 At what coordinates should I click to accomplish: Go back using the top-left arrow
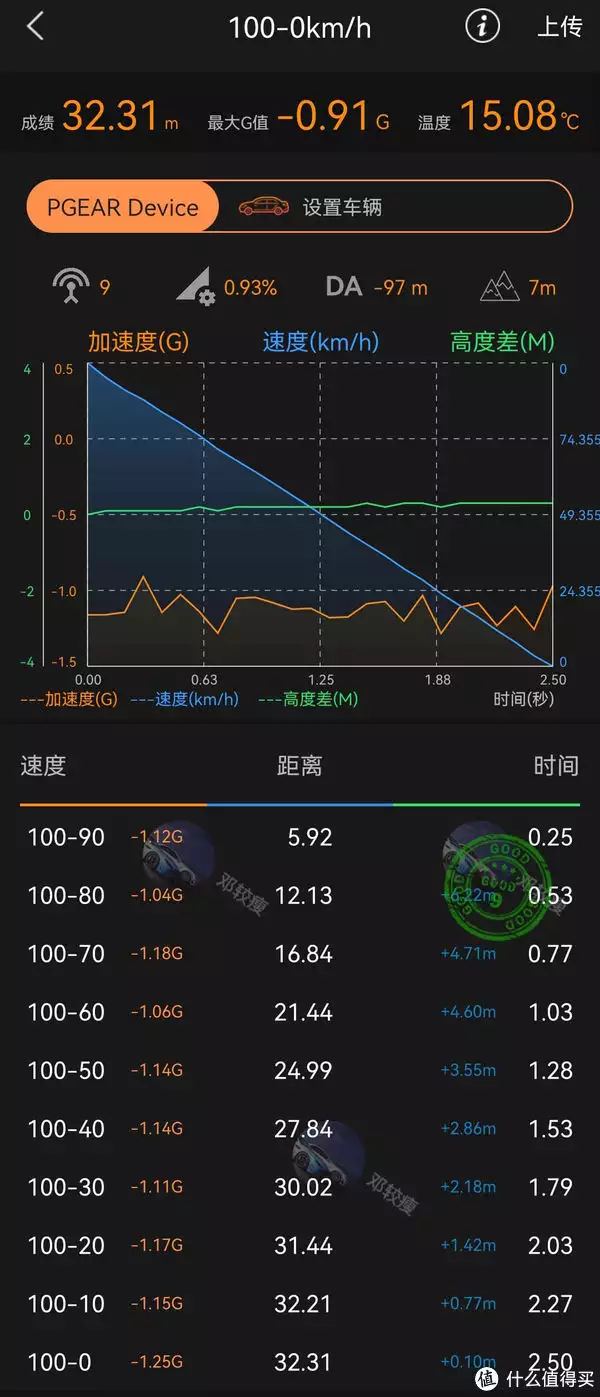click(36, 27)
